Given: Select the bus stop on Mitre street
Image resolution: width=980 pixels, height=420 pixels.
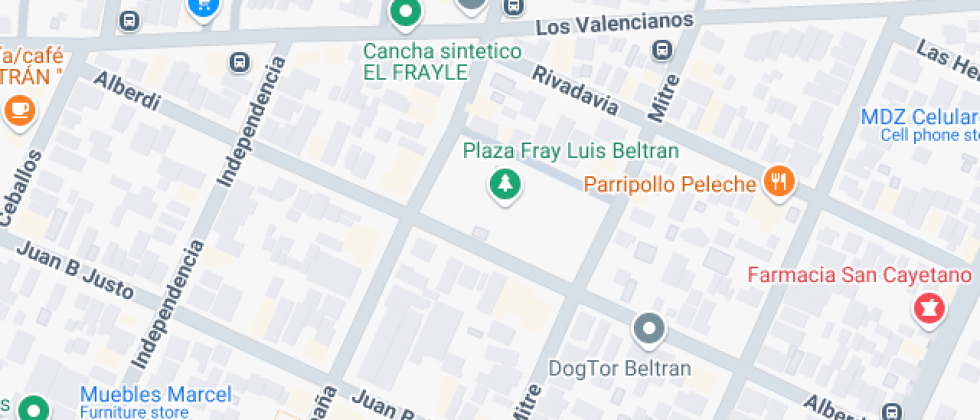Looking at the screenshot, I should point(661,49).
